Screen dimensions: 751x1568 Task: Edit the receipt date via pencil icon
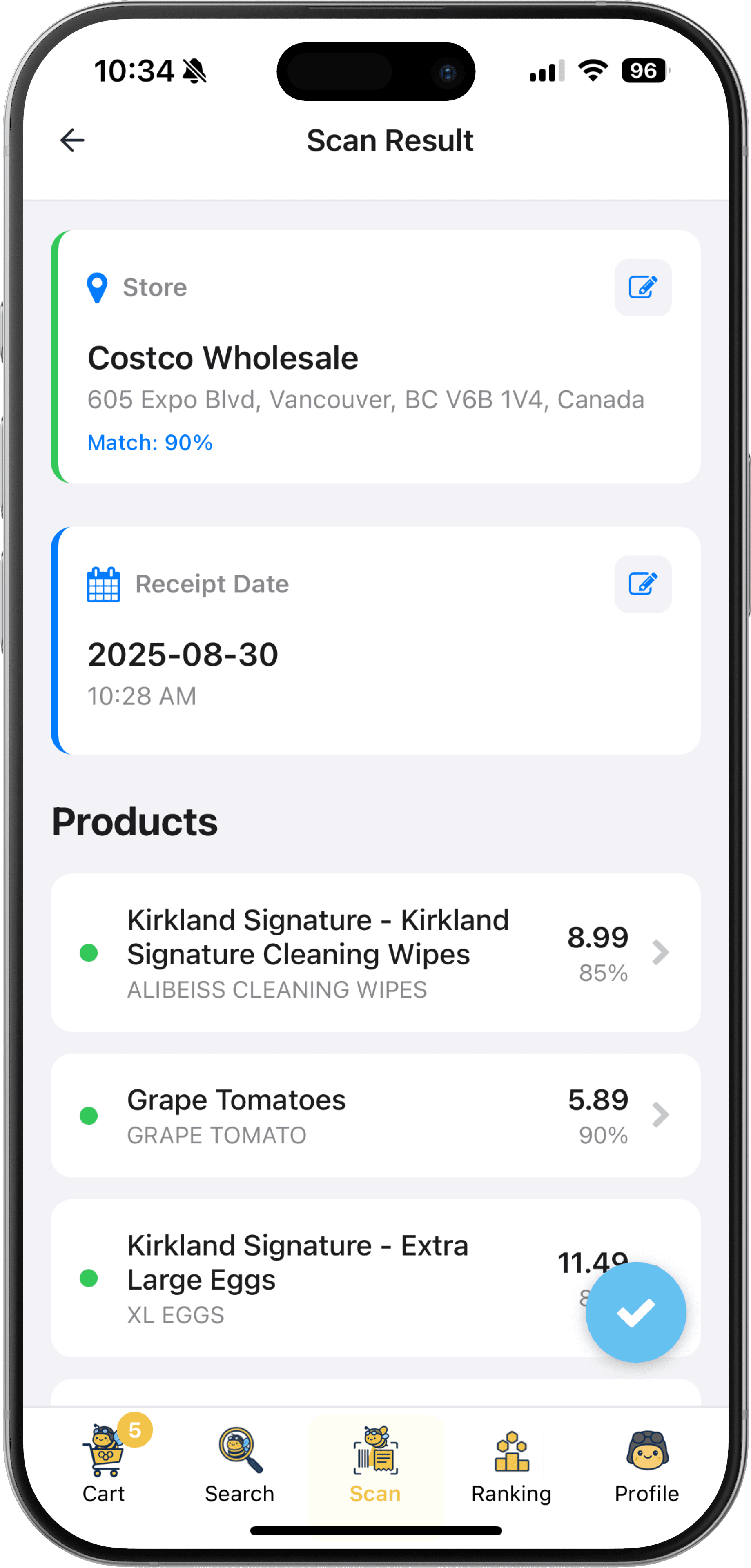coord(643,584)
